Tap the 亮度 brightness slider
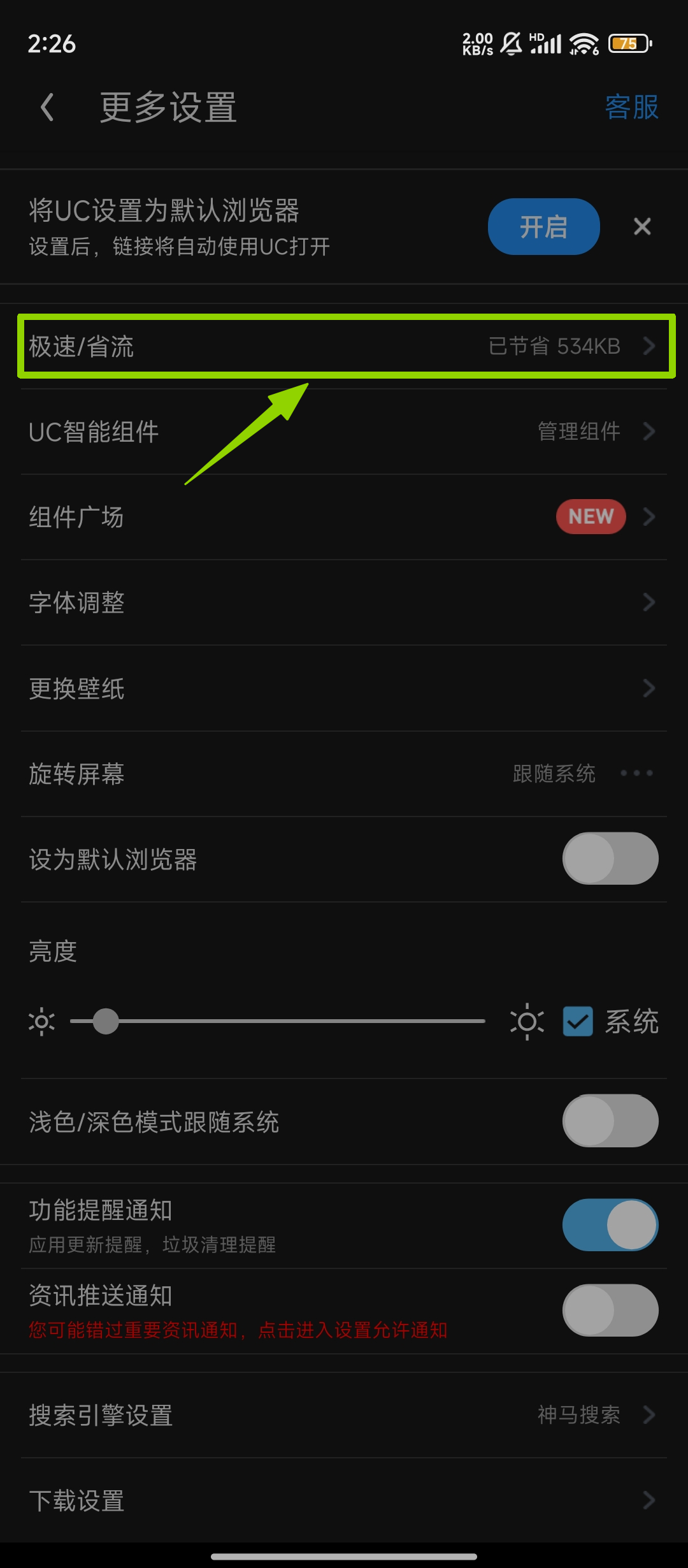688x1568 pixels. point(277,1021)
